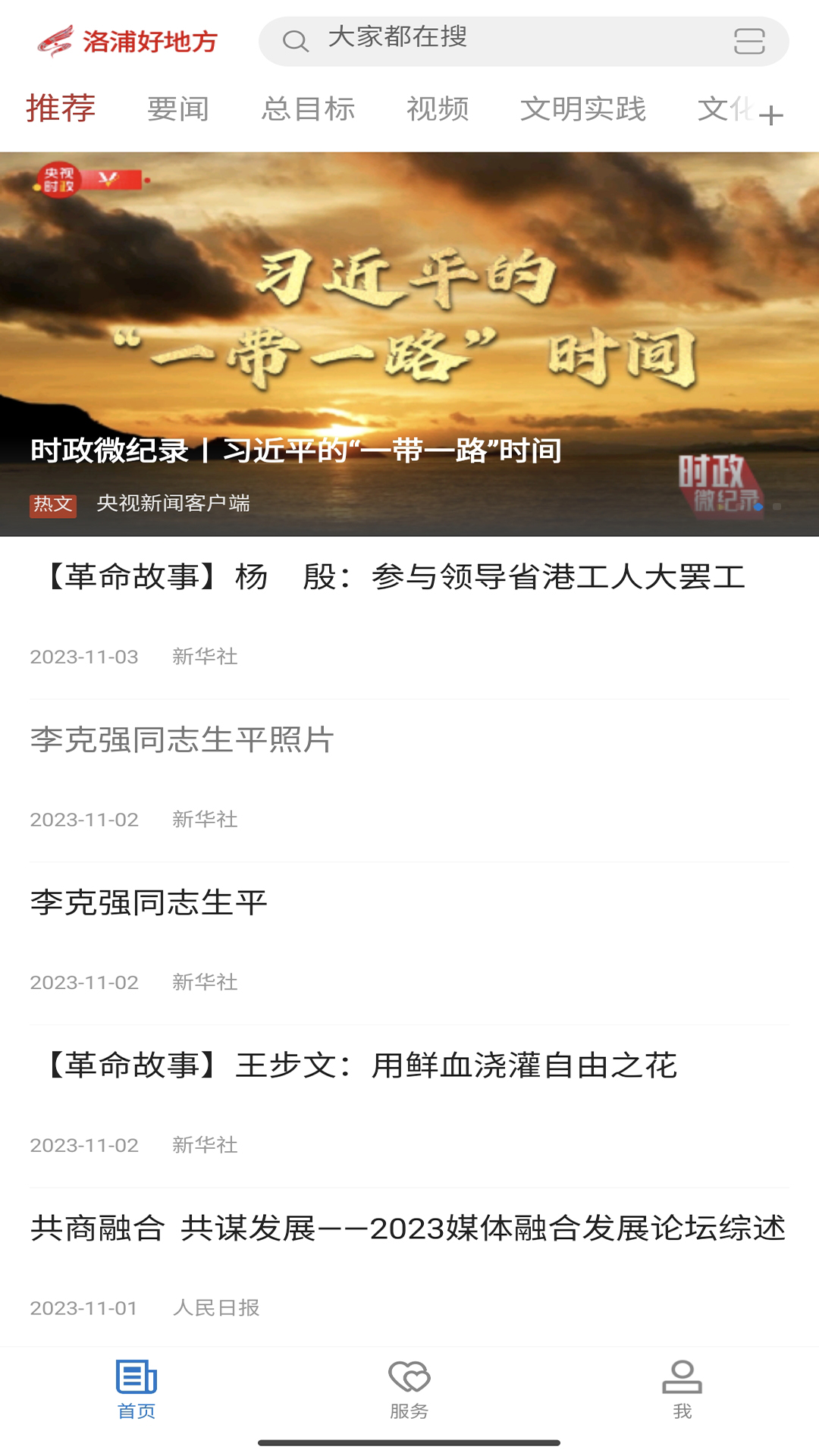Screen dimensions: 819x1456
Task: Tap the 大家都在搜 search box
Action: 485,40
